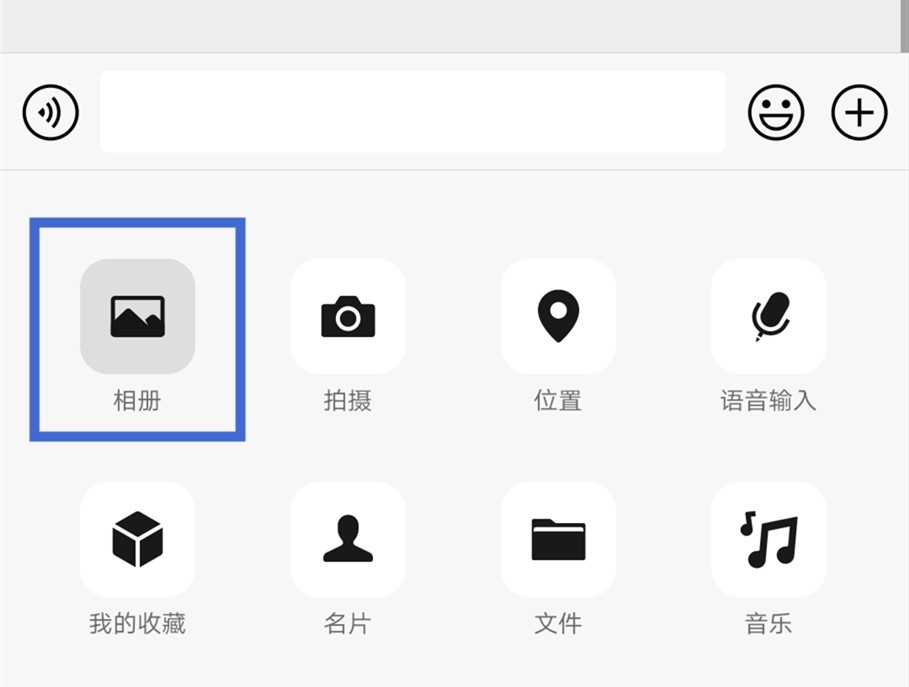Switch to voice message input
The image size is (909, 687).
50,112
